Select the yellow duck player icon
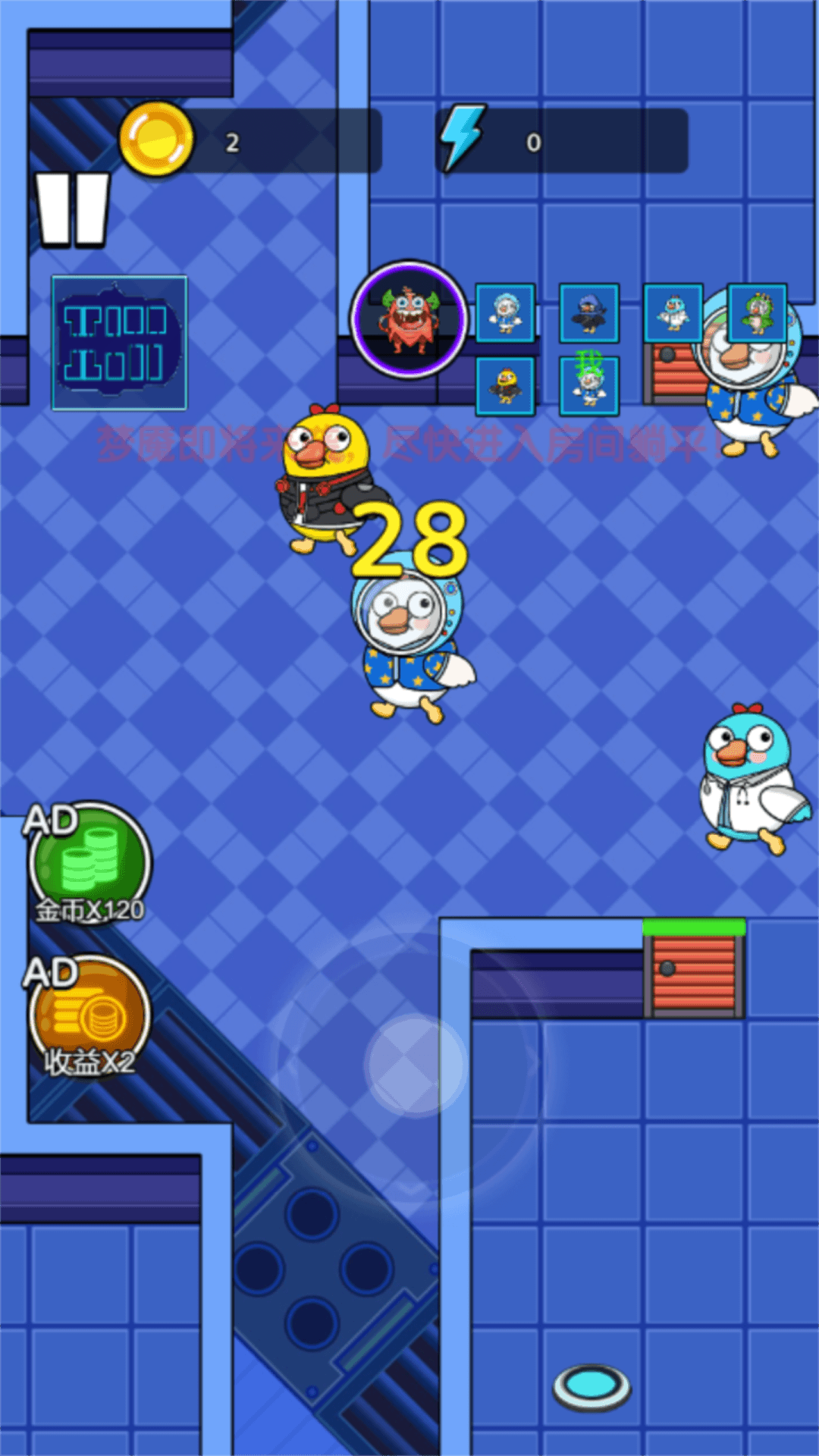819x1456 pixels. pyautogui.click(x=505, y=386)
